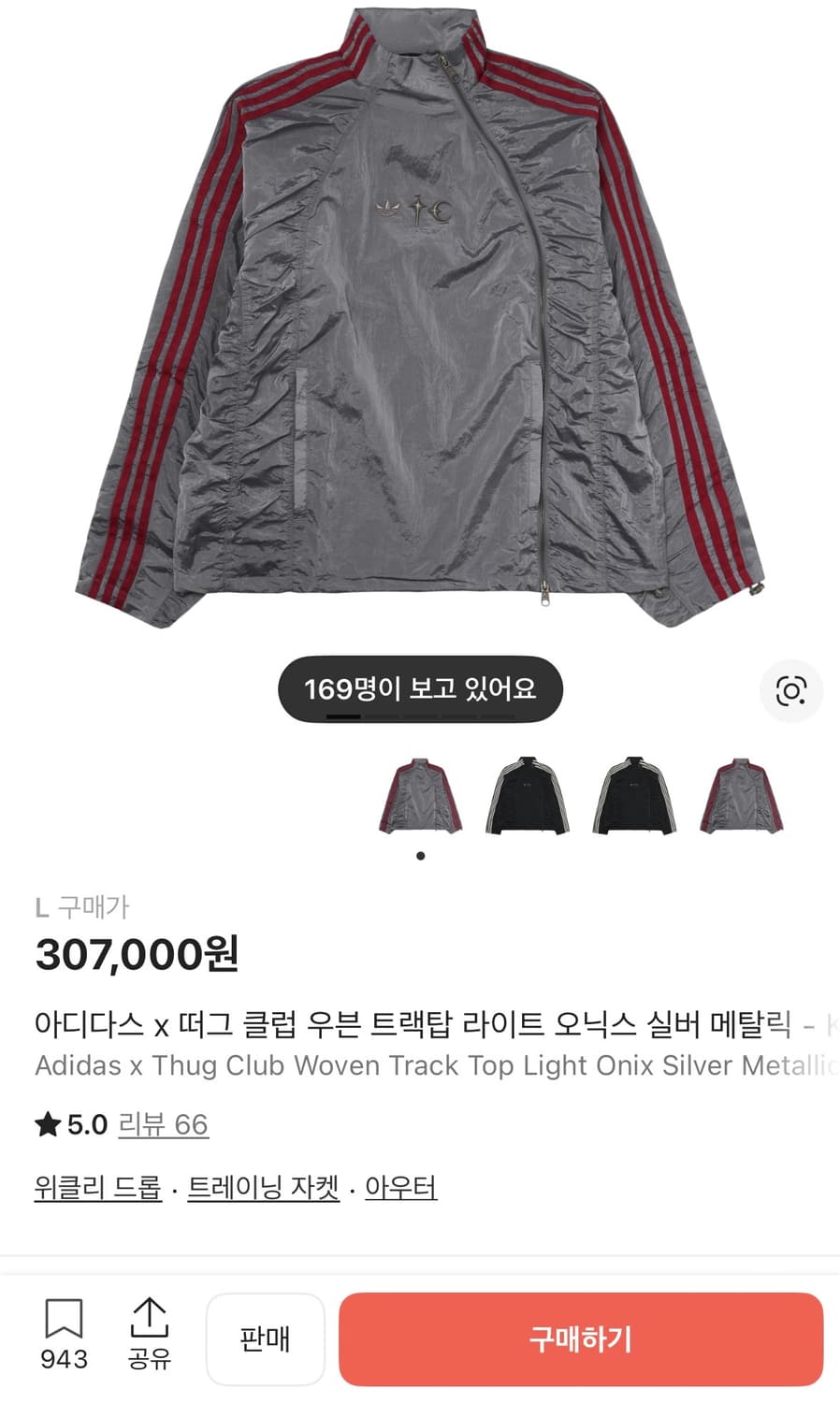The height and width of the screenshot is (1403, 840).
Task: Click the 판매 sell button
Action: pyautogui.click(x=266, y=1338)
